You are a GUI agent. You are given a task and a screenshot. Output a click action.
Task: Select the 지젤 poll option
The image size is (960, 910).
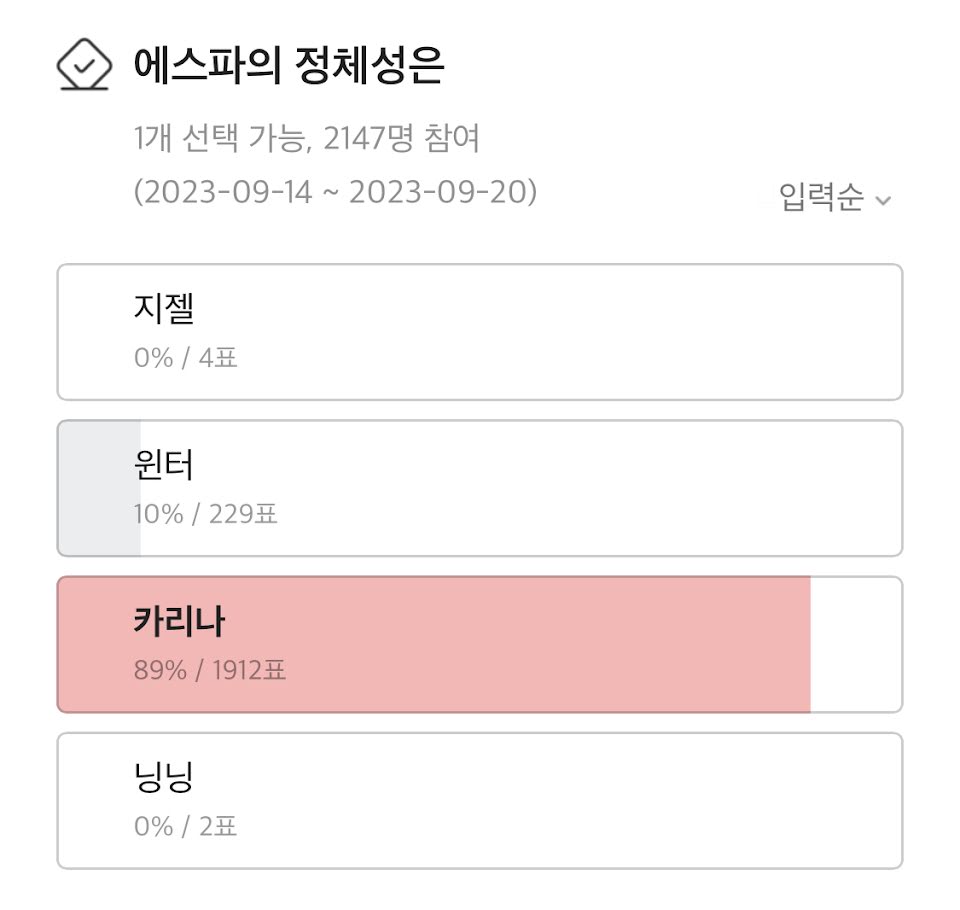(480, 332)
